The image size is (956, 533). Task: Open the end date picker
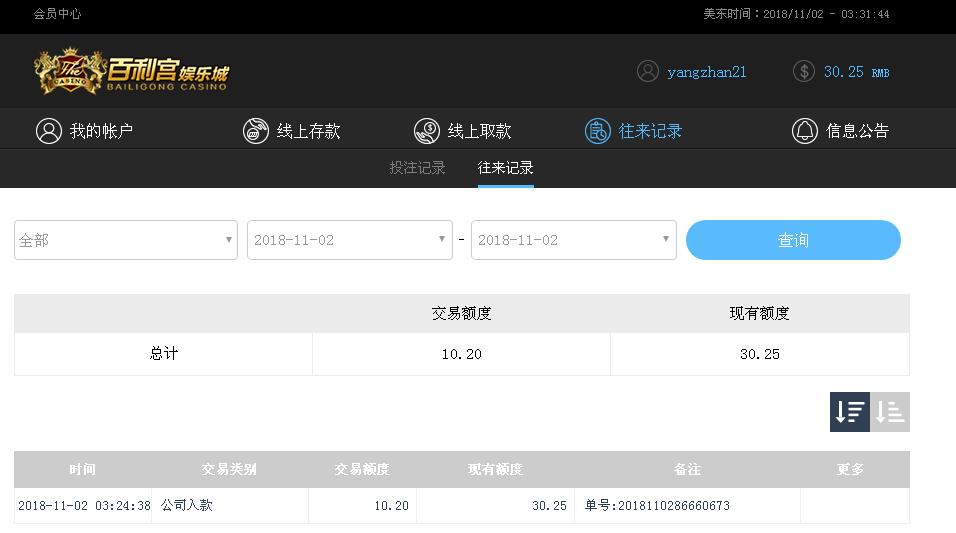pos(573,240)
